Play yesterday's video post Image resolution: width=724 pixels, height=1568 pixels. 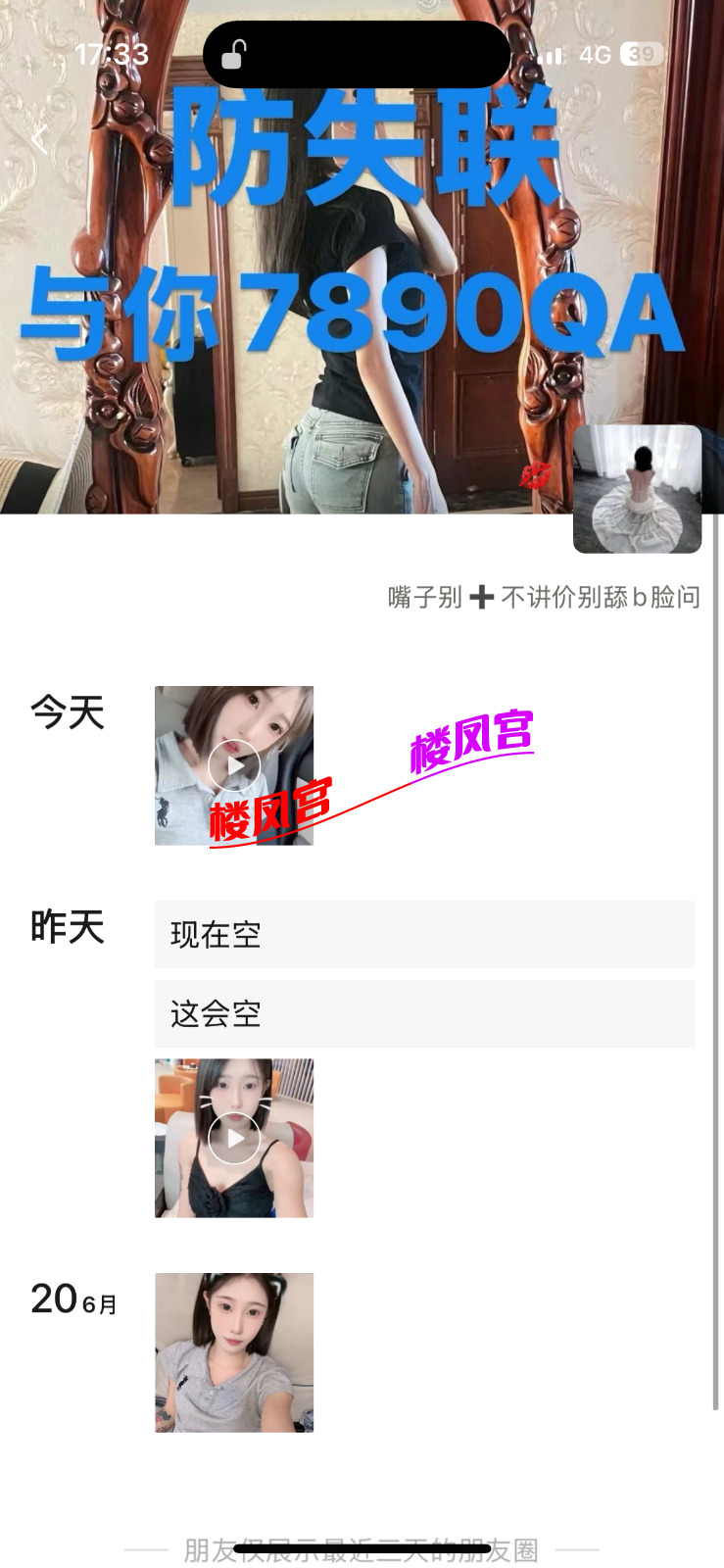coord(234,1138)
